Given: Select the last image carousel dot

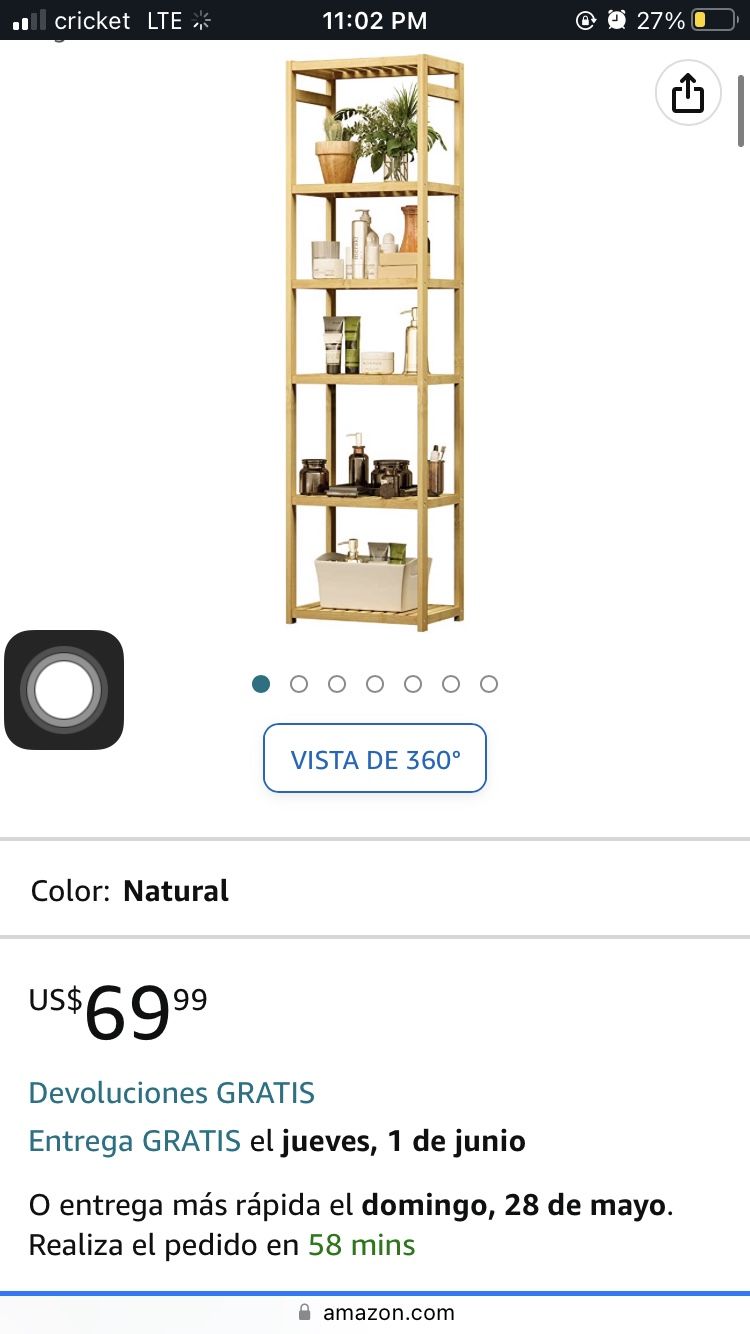Looking at the screenshot, I should [489, 684].
